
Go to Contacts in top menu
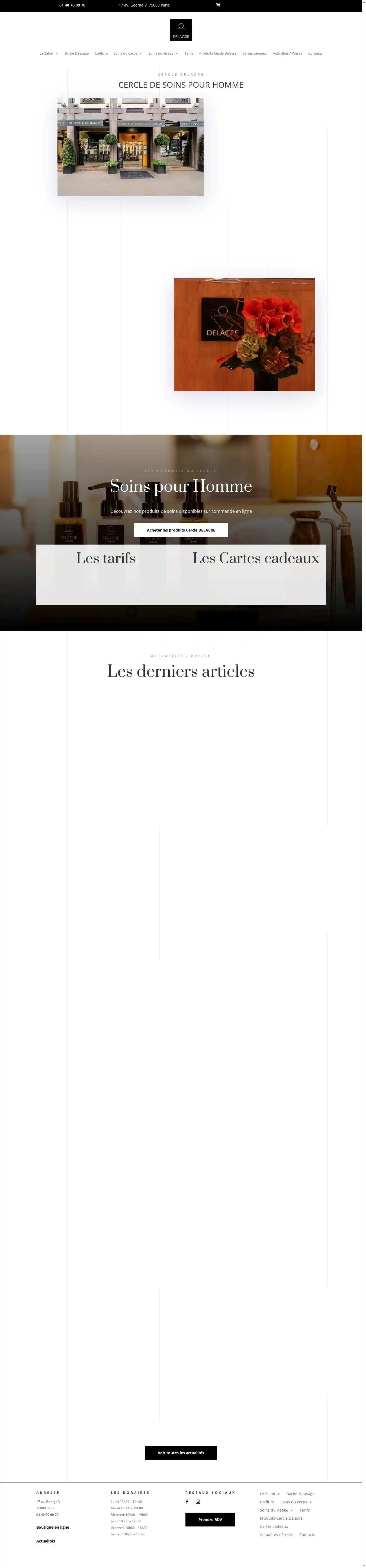pyautogui.click(x=315, y=53)
